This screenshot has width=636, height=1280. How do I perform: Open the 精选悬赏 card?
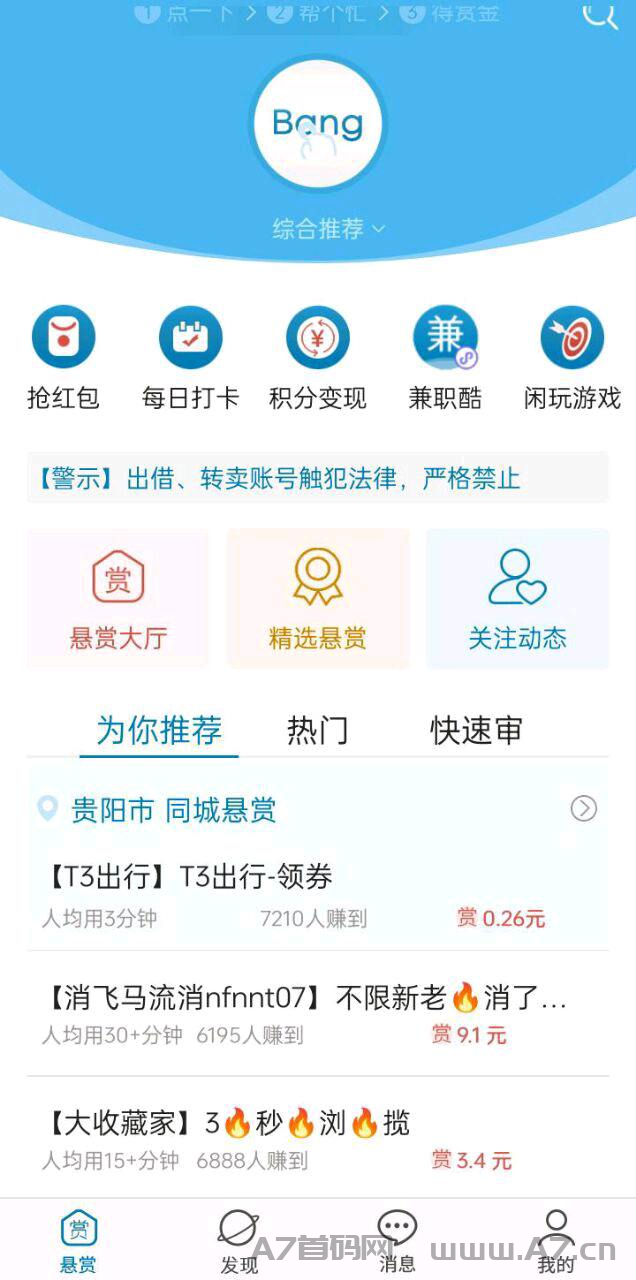317,598
